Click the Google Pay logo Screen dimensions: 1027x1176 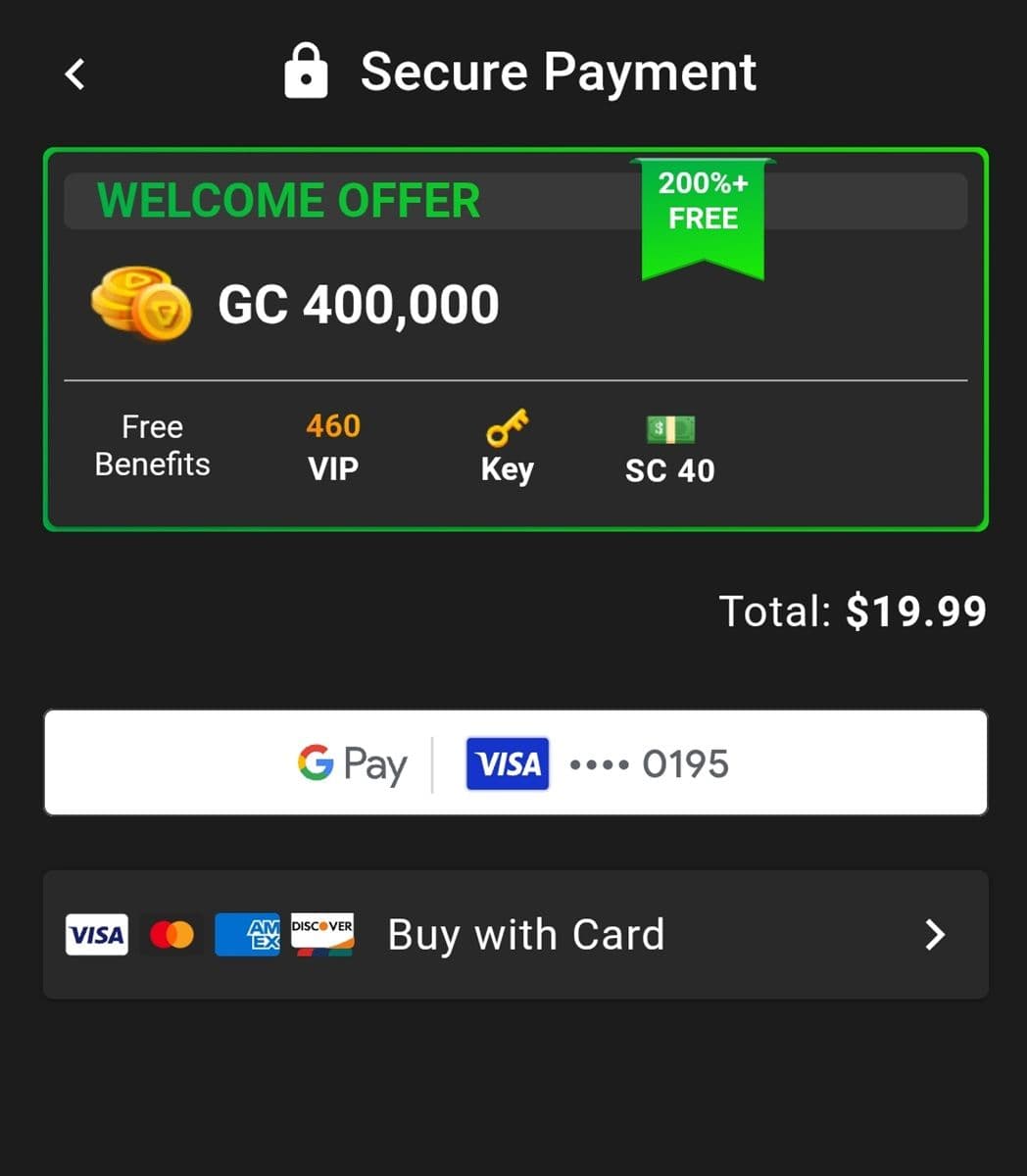click(x=353, y=763)
